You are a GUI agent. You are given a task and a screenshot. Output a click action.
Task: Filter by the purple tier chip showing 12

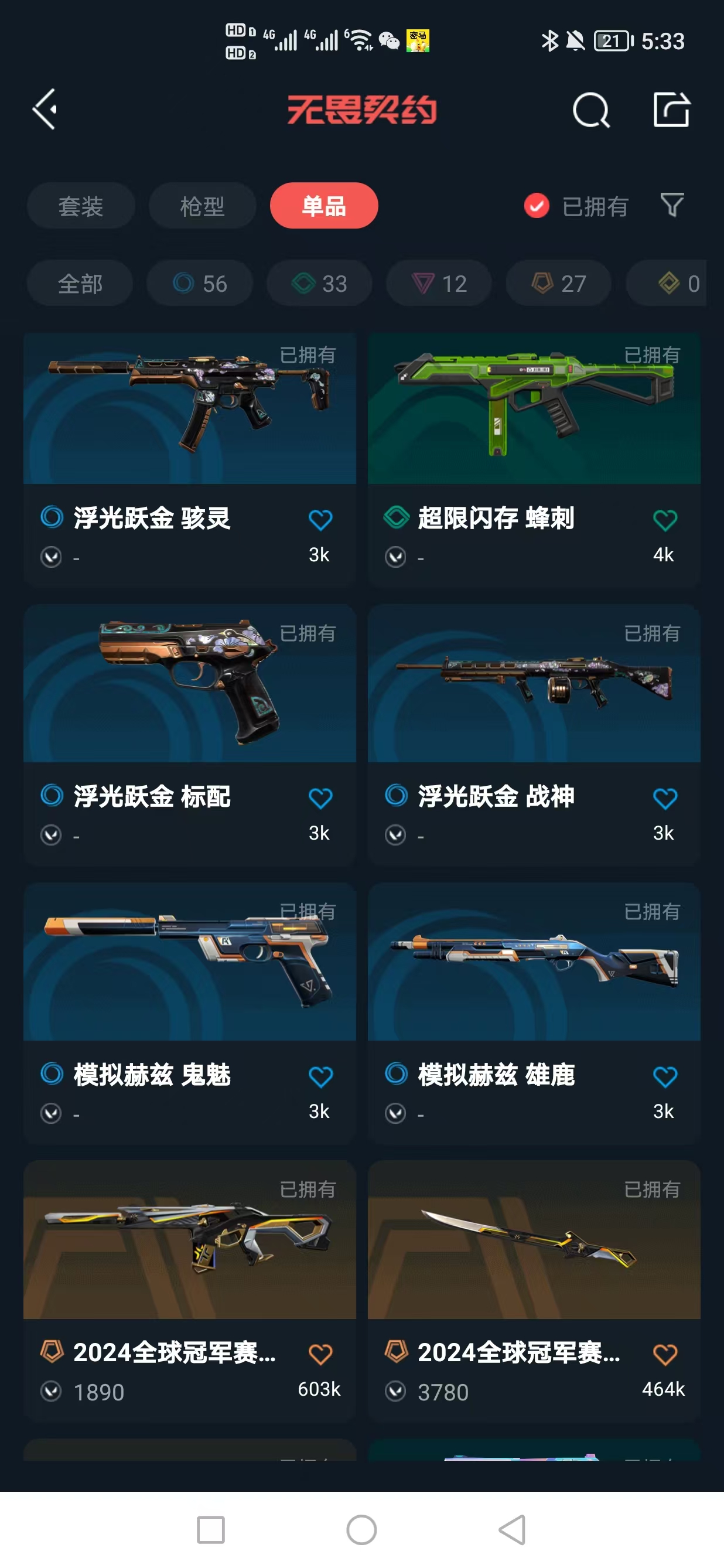pyautogui.click(x=439, y=284)
